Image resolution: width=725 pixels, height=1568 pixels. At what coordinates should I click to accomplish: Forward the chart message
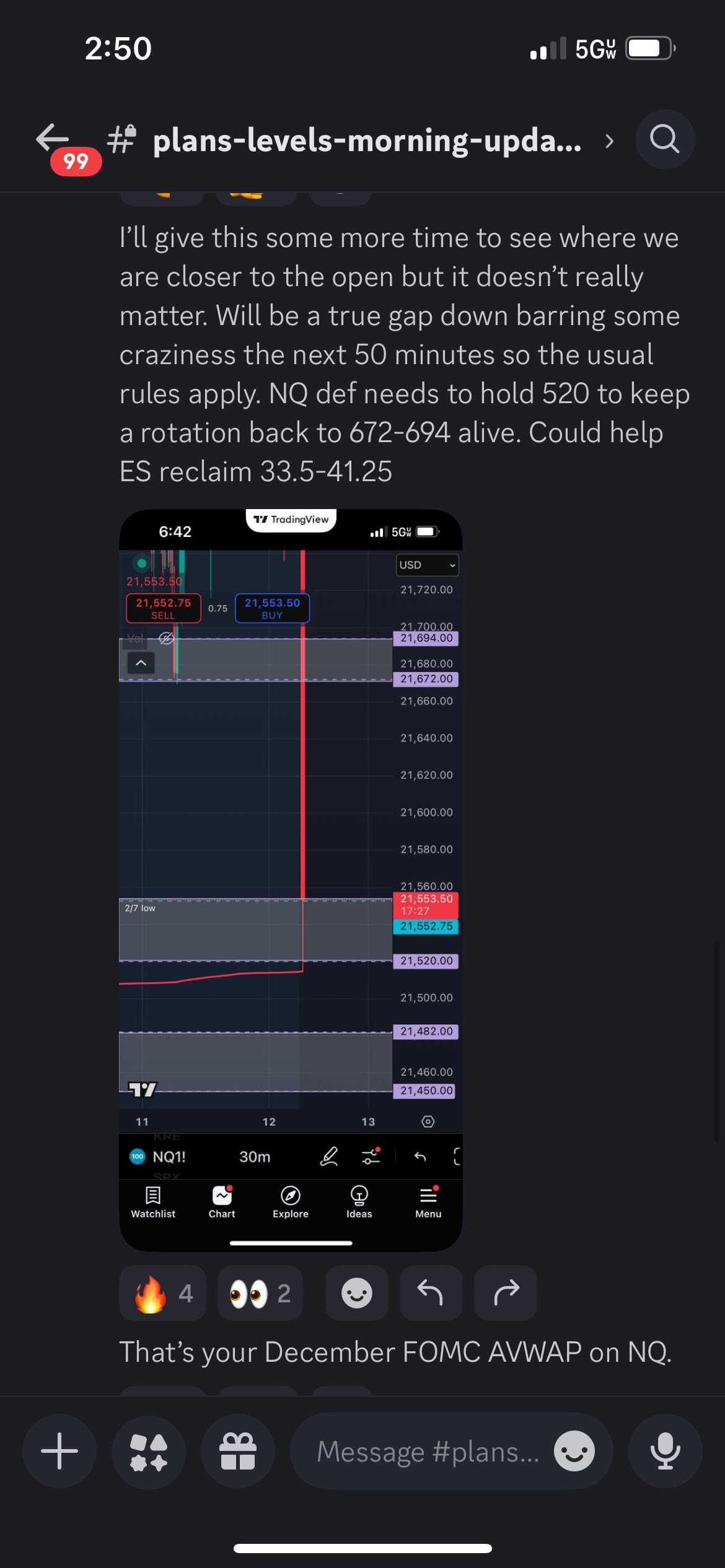505,1293
